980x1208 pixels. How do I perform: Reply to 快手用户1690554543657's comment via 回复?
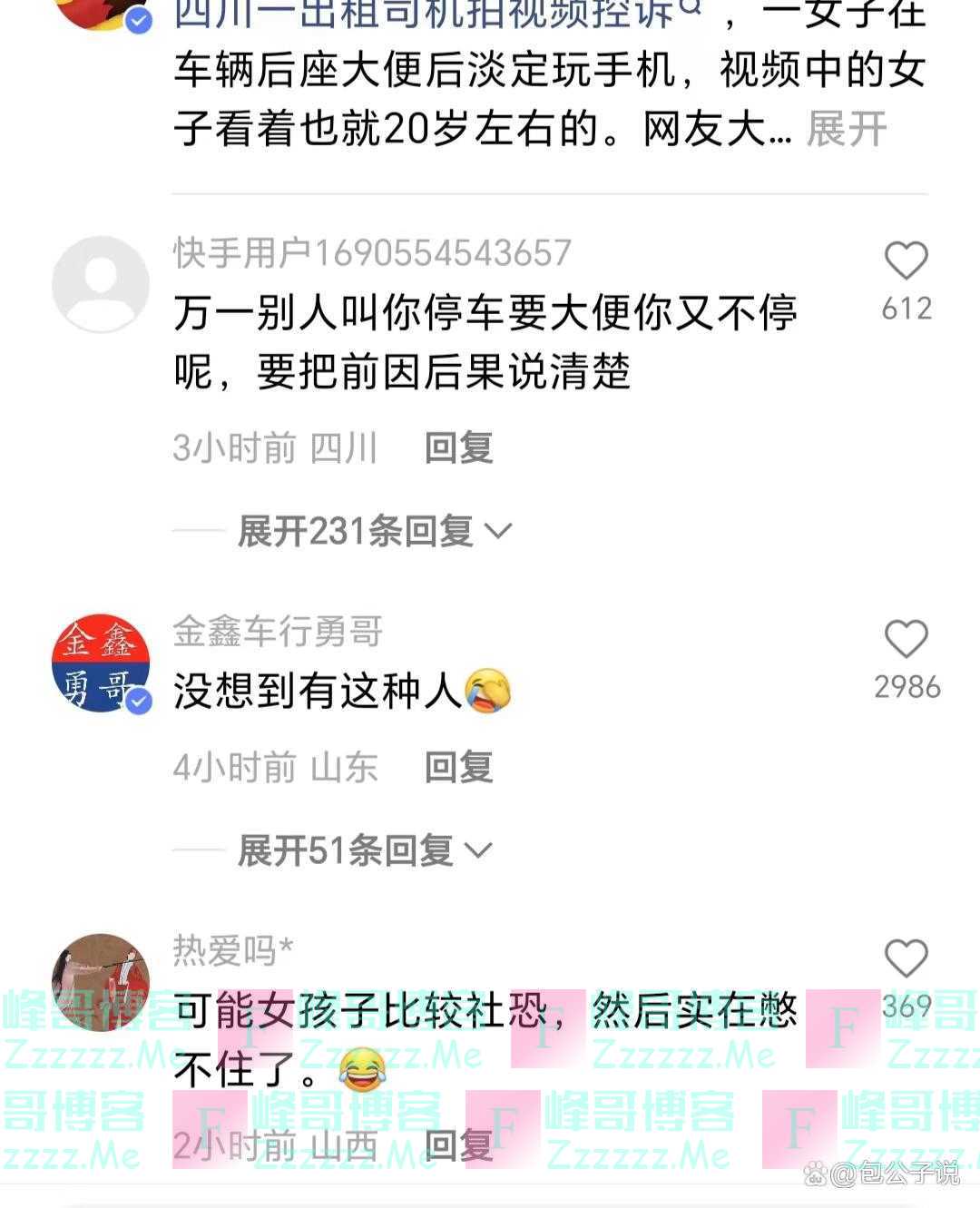(x=457, y=447)
